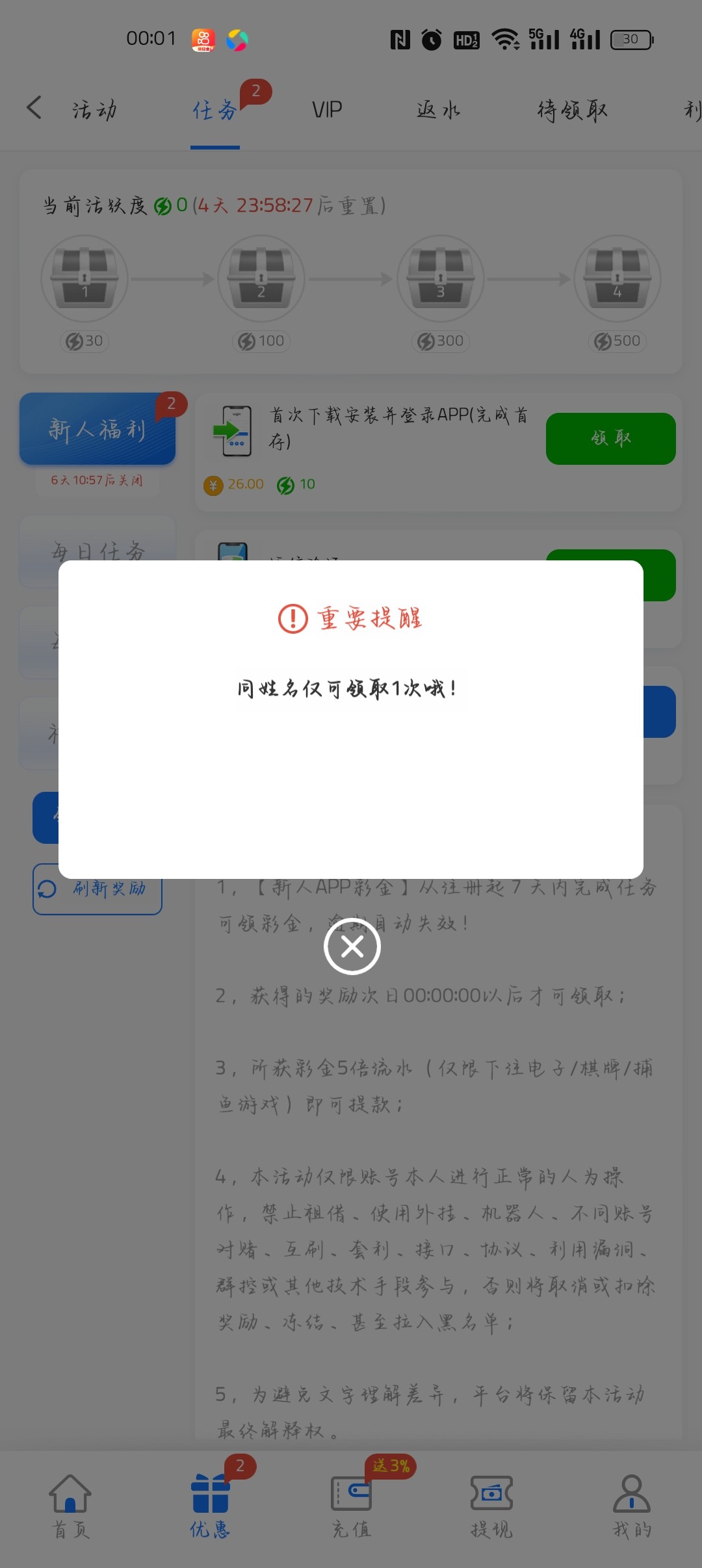Select the 新人福利 category
Screen dimensions: 702x1568
click(x=97, y=429)
